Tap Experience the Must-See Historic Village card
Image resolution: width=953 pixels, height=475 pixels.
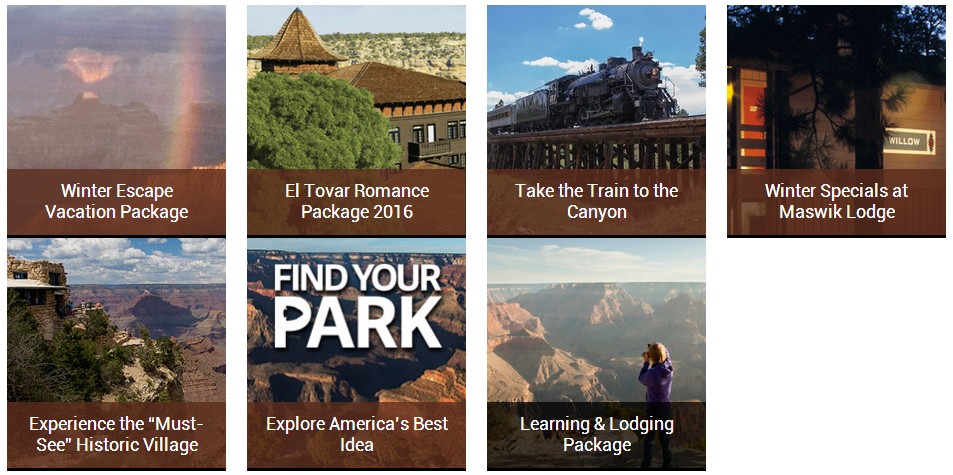coord(116,353)
